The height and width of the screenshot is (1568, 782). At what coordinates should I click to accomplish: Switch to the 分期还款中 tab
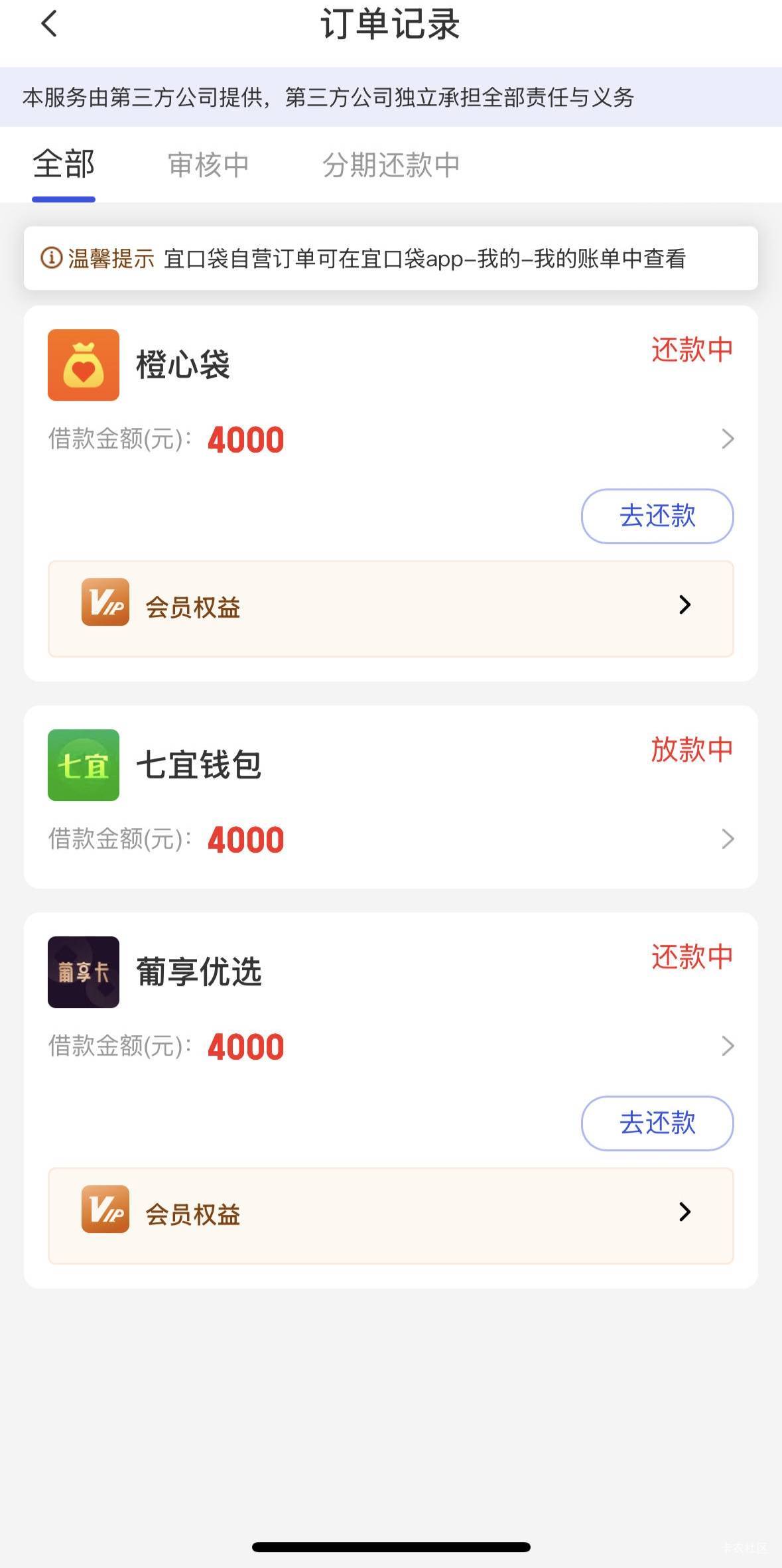(391, 165)
